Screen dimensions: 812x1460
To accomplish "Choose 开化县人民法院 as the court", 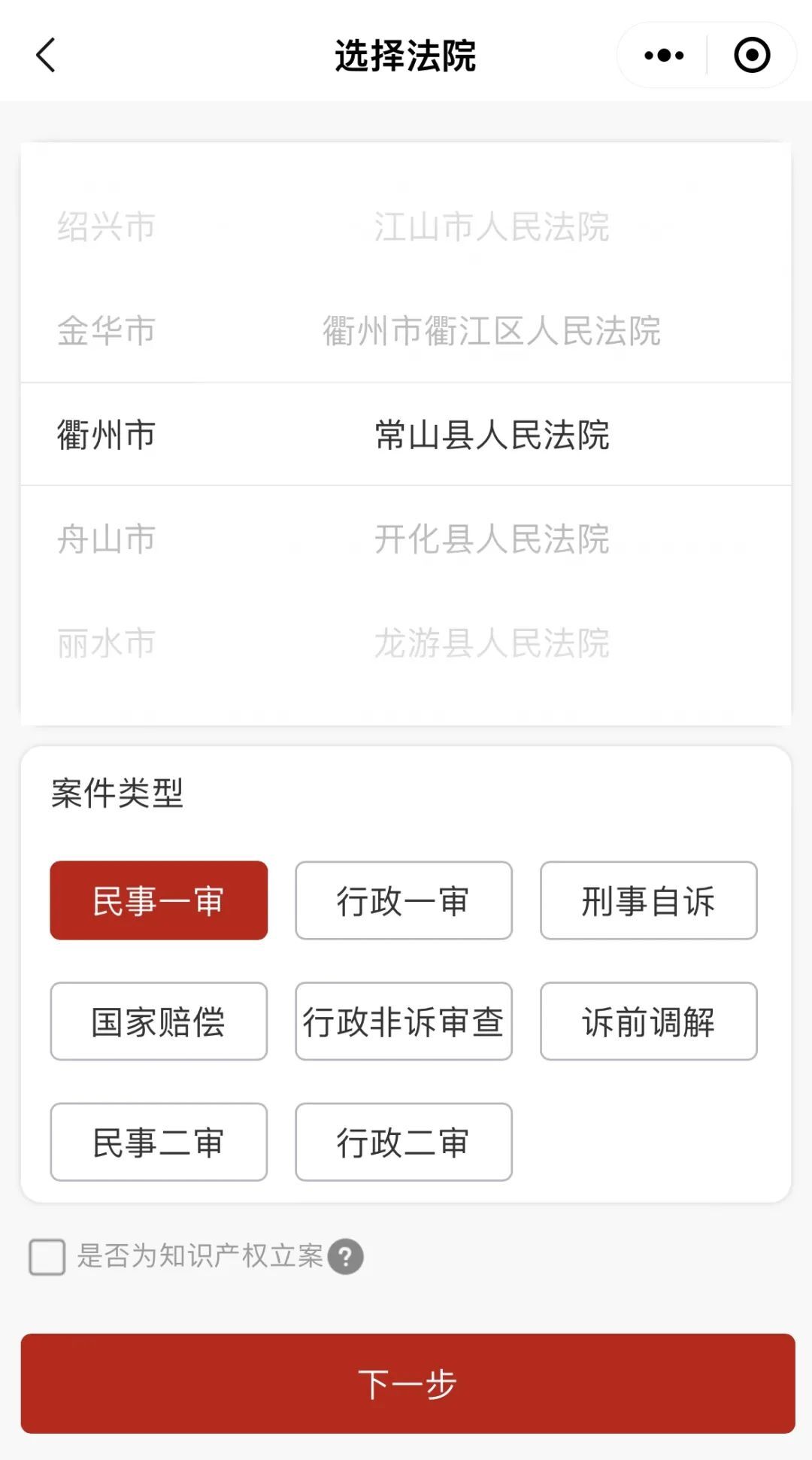I will click(492, 539).
